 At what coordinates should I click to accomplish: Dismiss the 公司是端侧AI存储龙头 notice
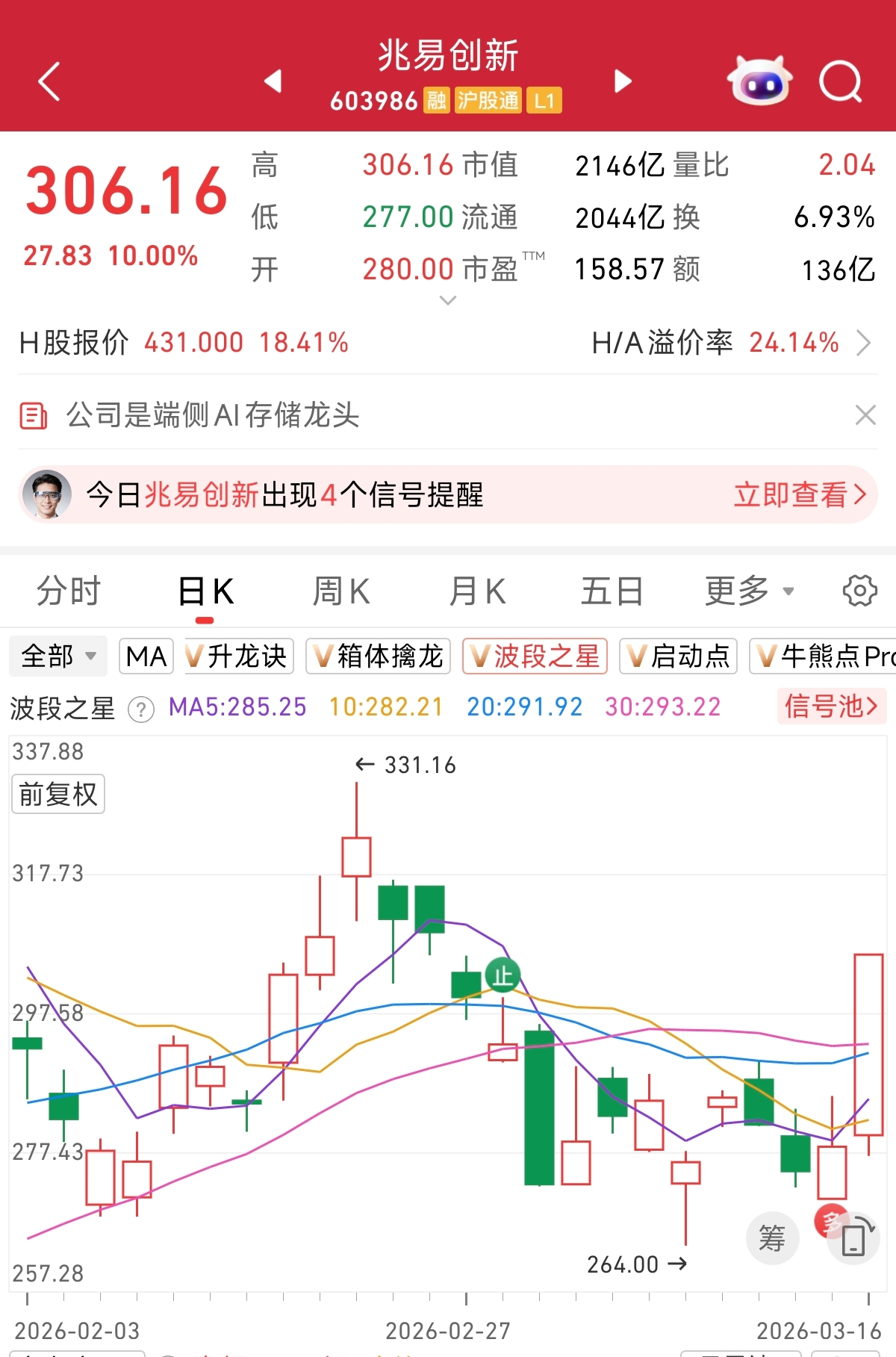point(865,414)
